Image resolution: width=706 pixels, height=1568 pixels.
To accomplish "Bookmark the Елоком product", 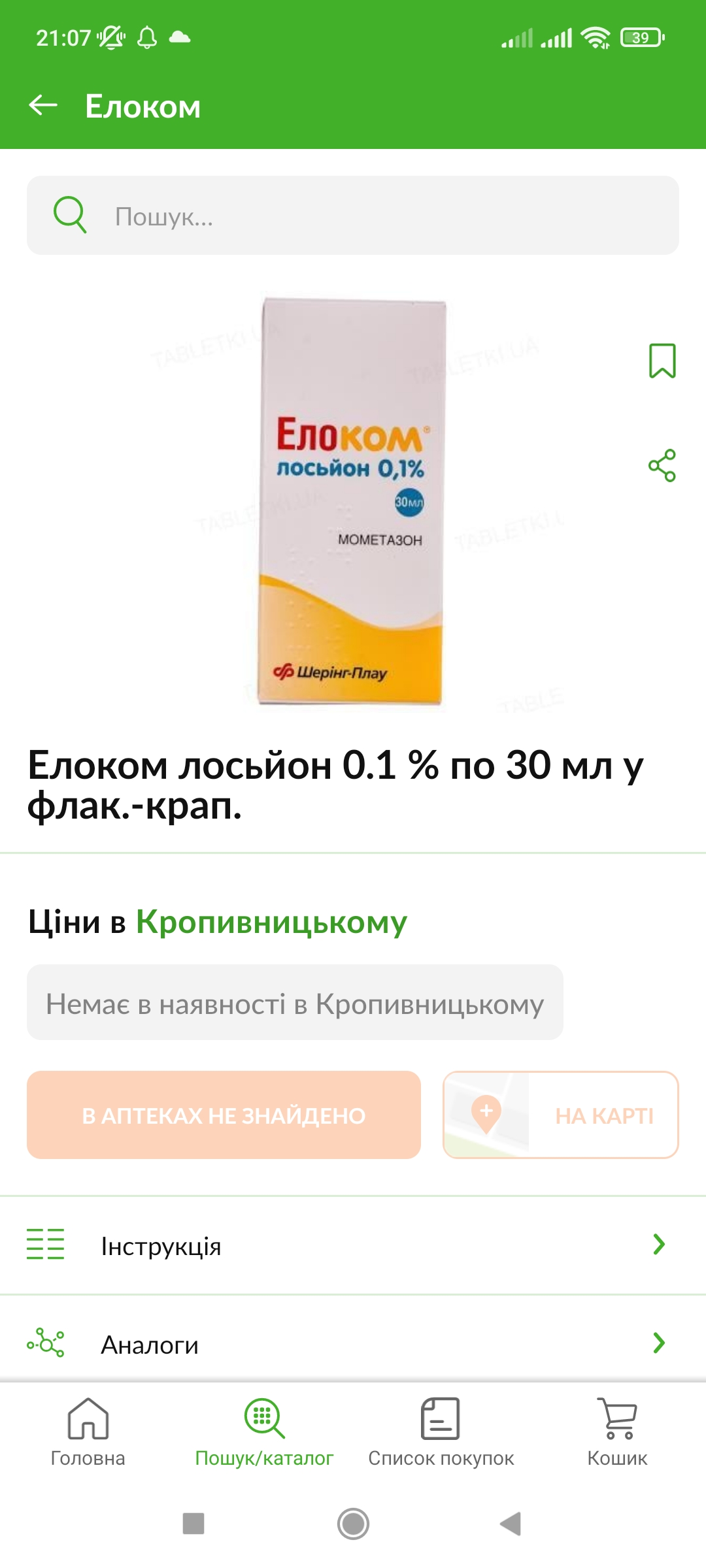I will tap(662, 361).
